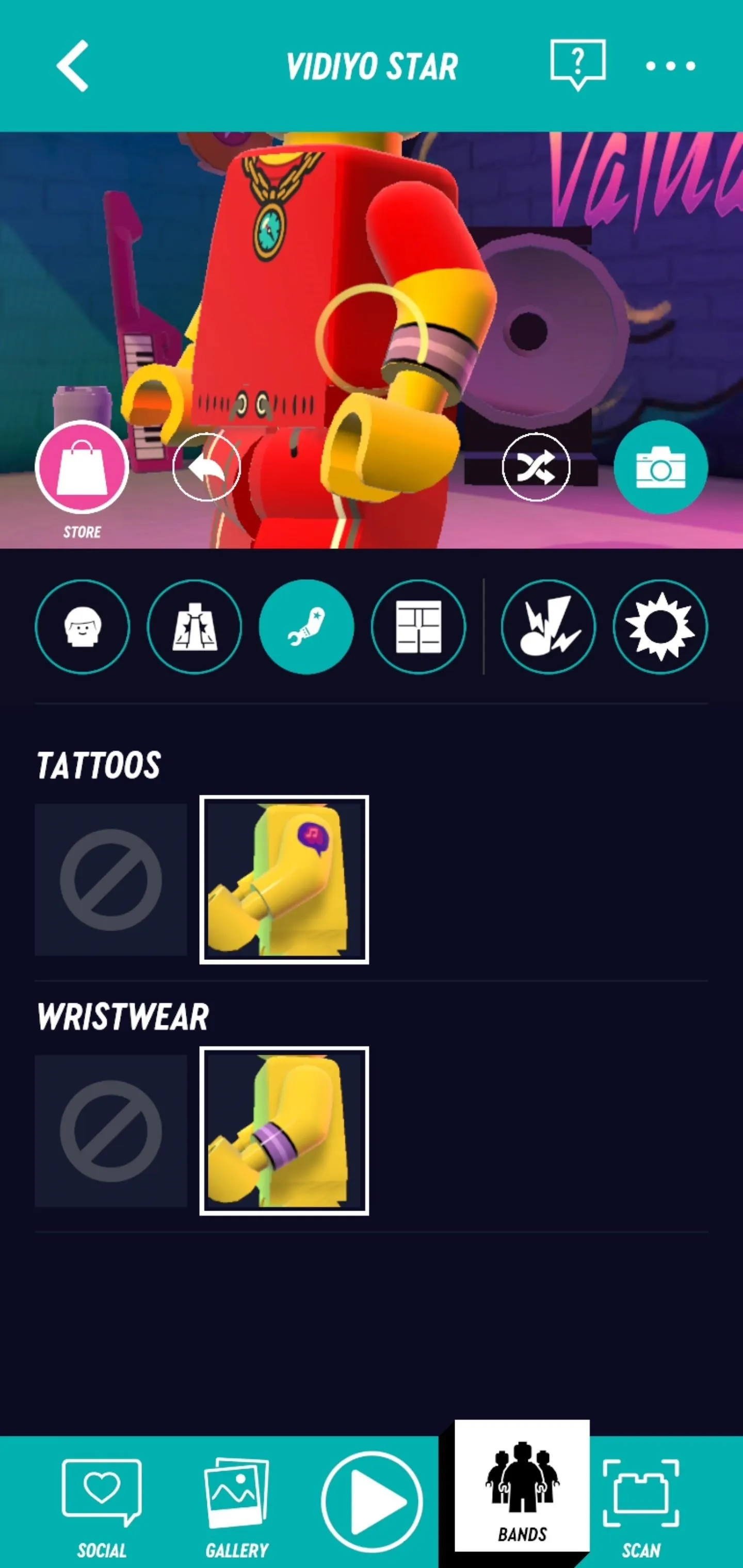The image size is (743, 1568).
Task: Switch to the legs category
Action: pos(418,627)
